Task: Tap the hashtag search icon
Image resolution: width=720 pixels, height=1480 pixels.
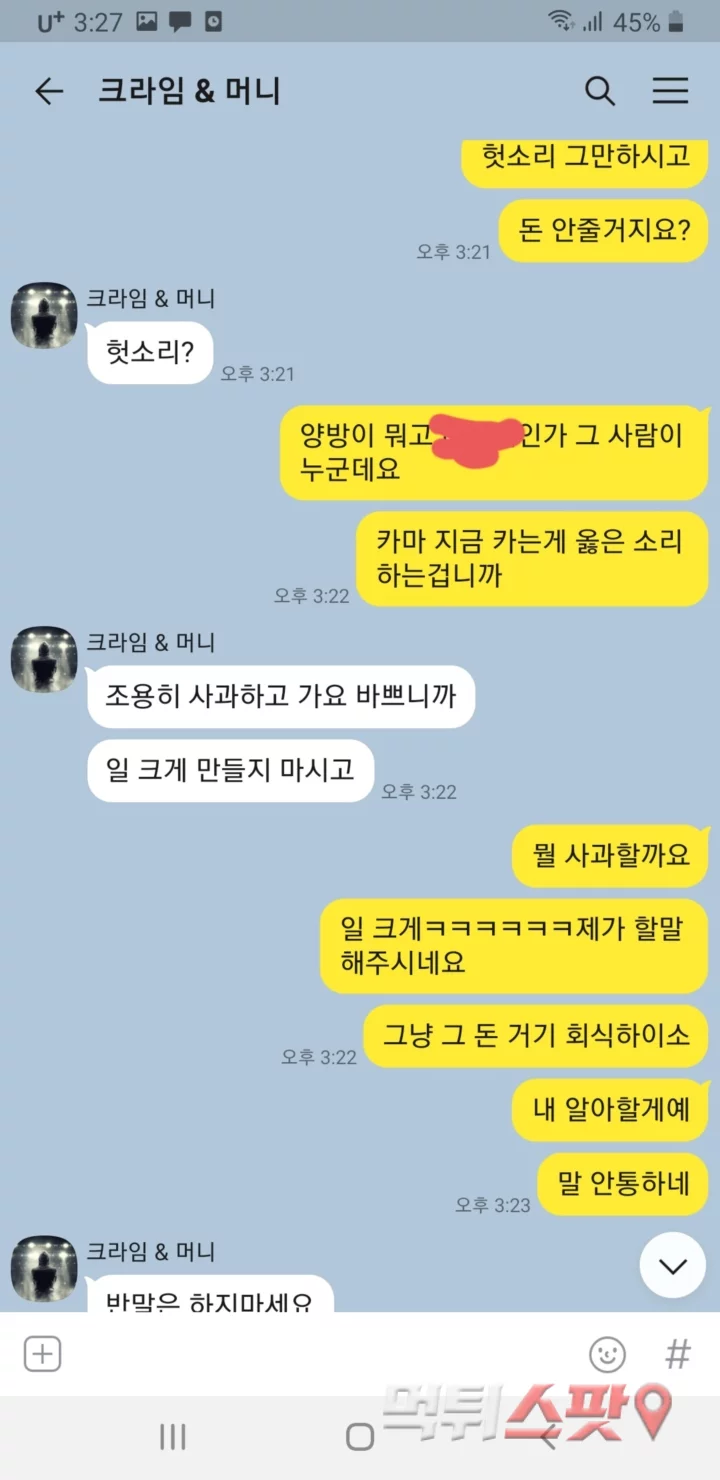Action: pyautogui.click(x=678, y=1355)
